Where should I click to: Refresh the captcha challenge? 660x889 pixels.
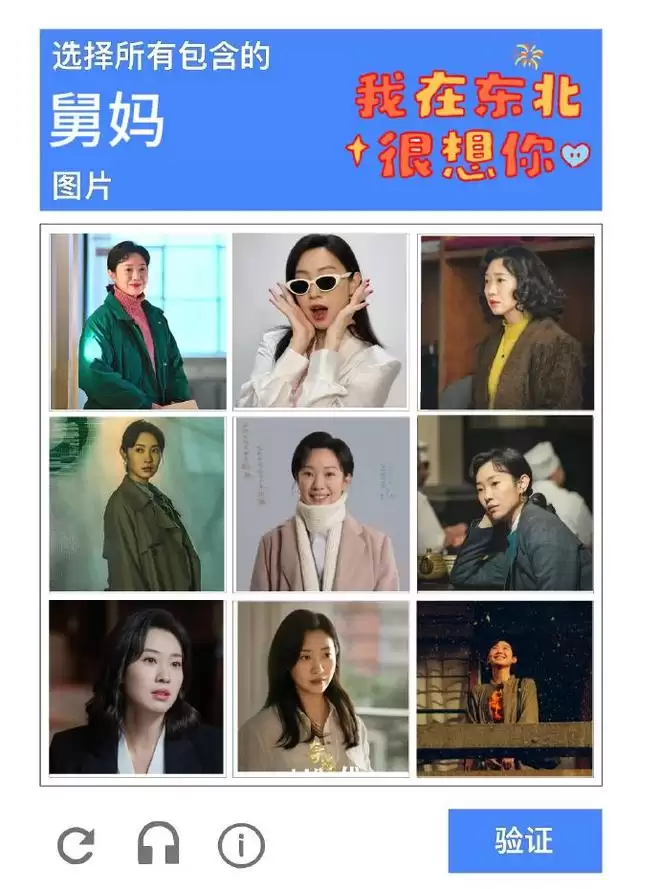coord(77,846)
